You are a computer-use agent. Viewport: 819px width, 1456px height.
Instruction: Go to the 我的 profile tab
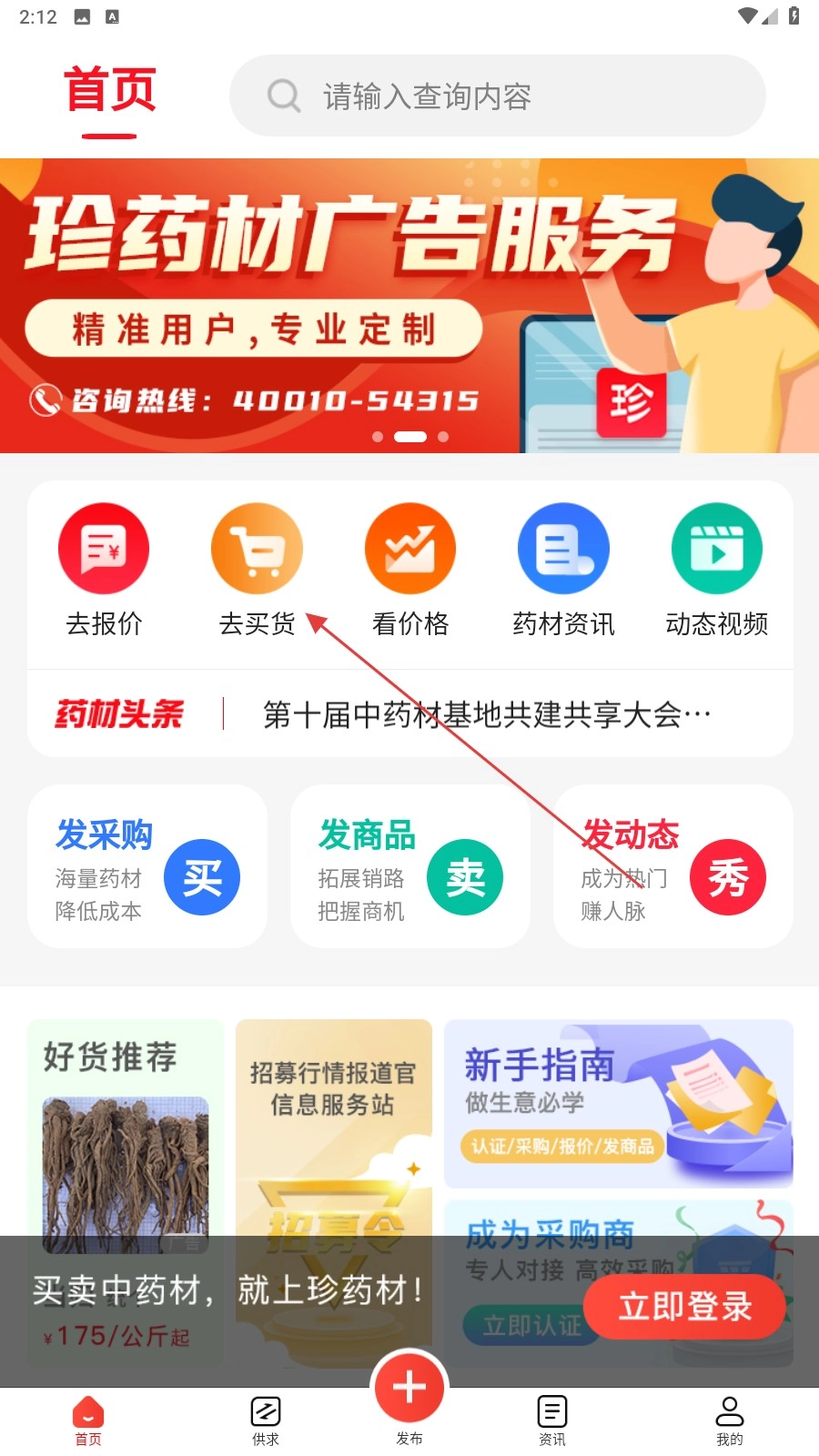click(730, 1421)
